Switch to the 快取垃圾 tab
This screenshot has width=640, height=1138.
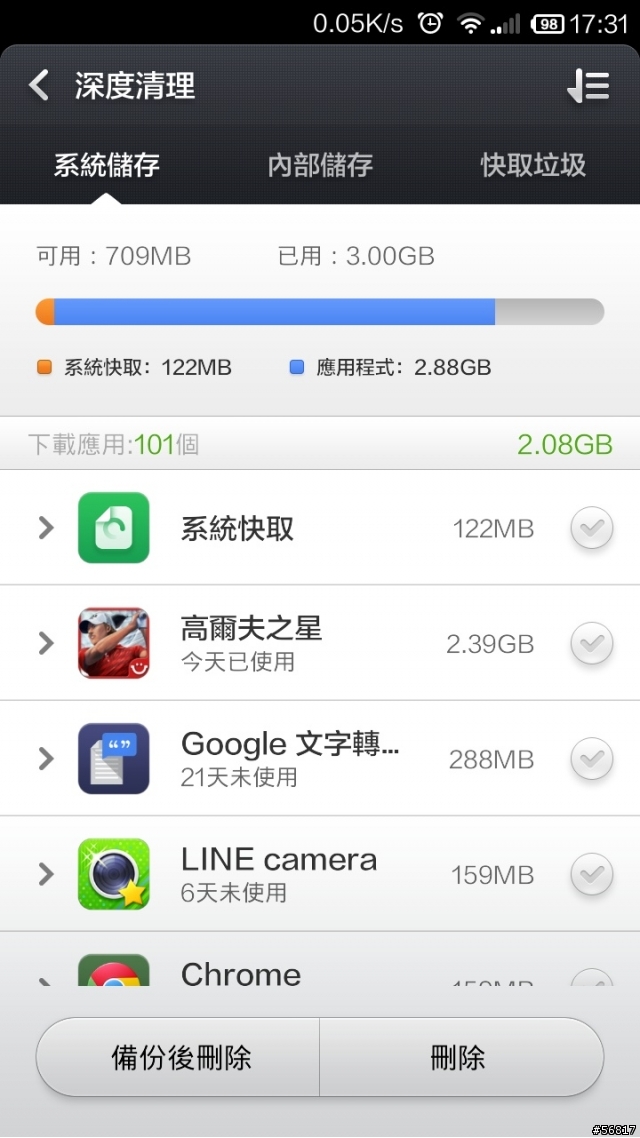click(533, 166)
